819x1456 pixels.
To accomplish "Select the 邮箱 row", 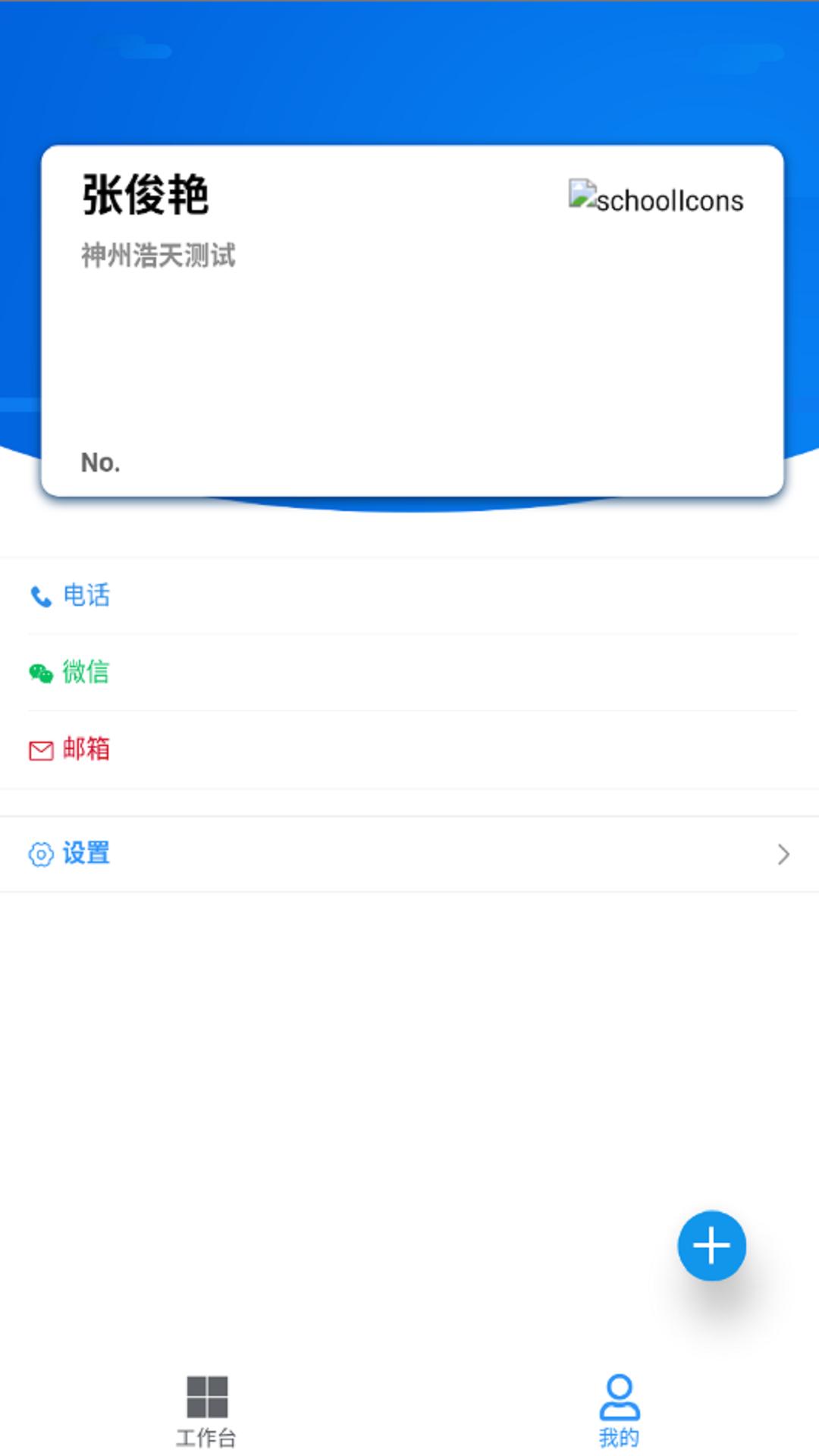I will click(x=86, y=750).
